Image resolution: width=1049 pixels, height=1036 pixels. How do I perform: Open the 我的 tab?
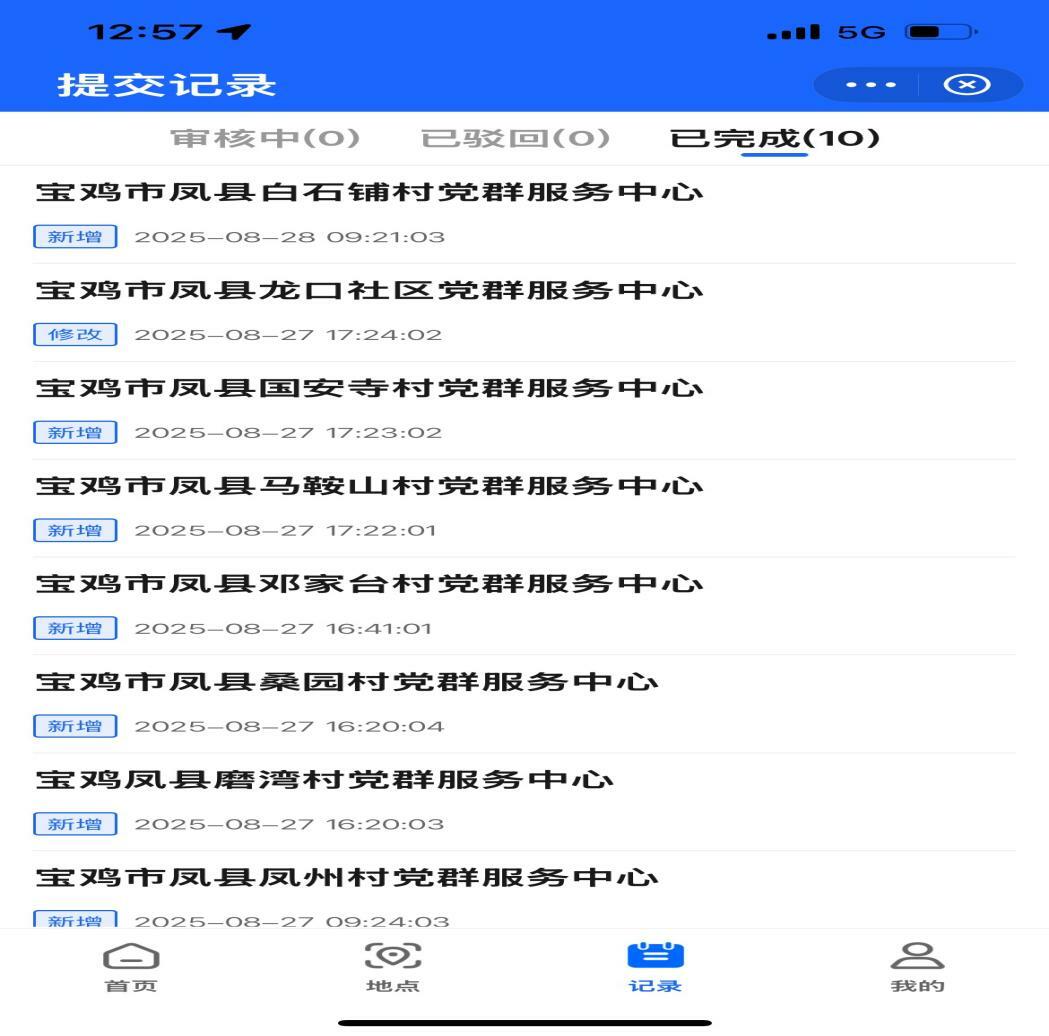917,967
